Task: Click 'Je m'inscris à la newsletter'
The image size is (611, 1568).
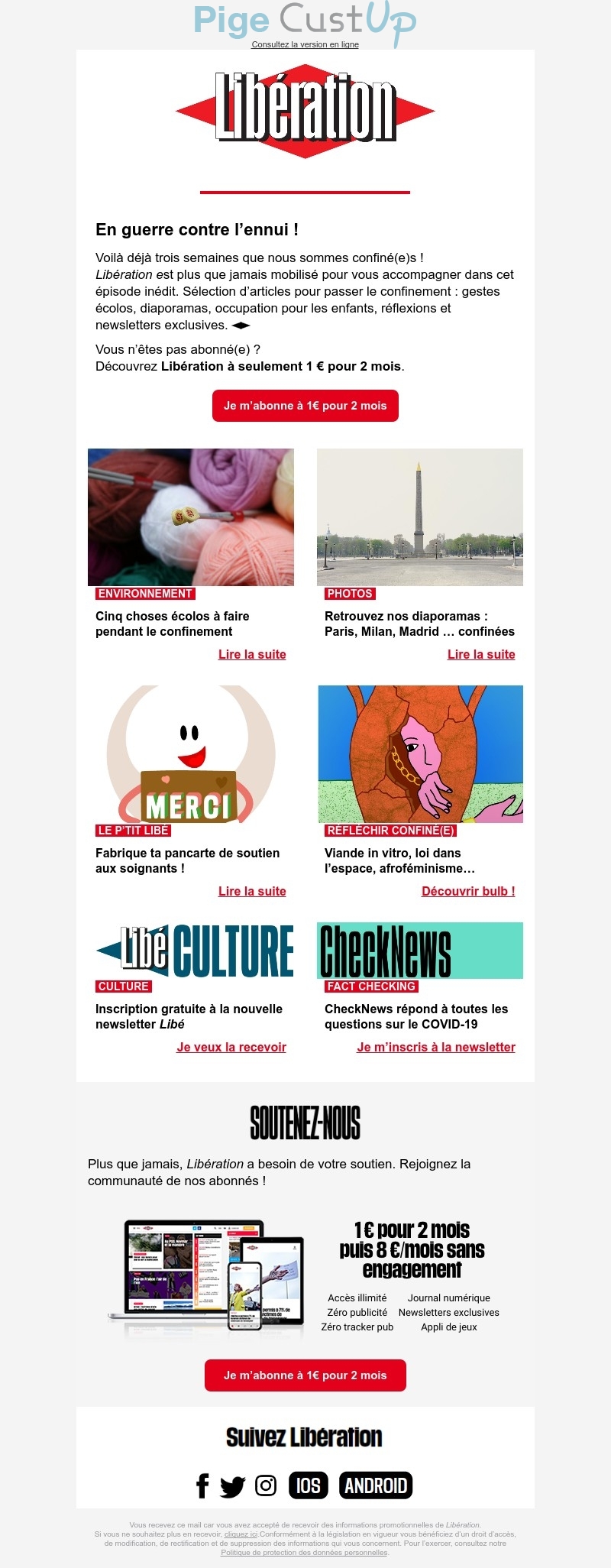Action: click(437, 1047)
